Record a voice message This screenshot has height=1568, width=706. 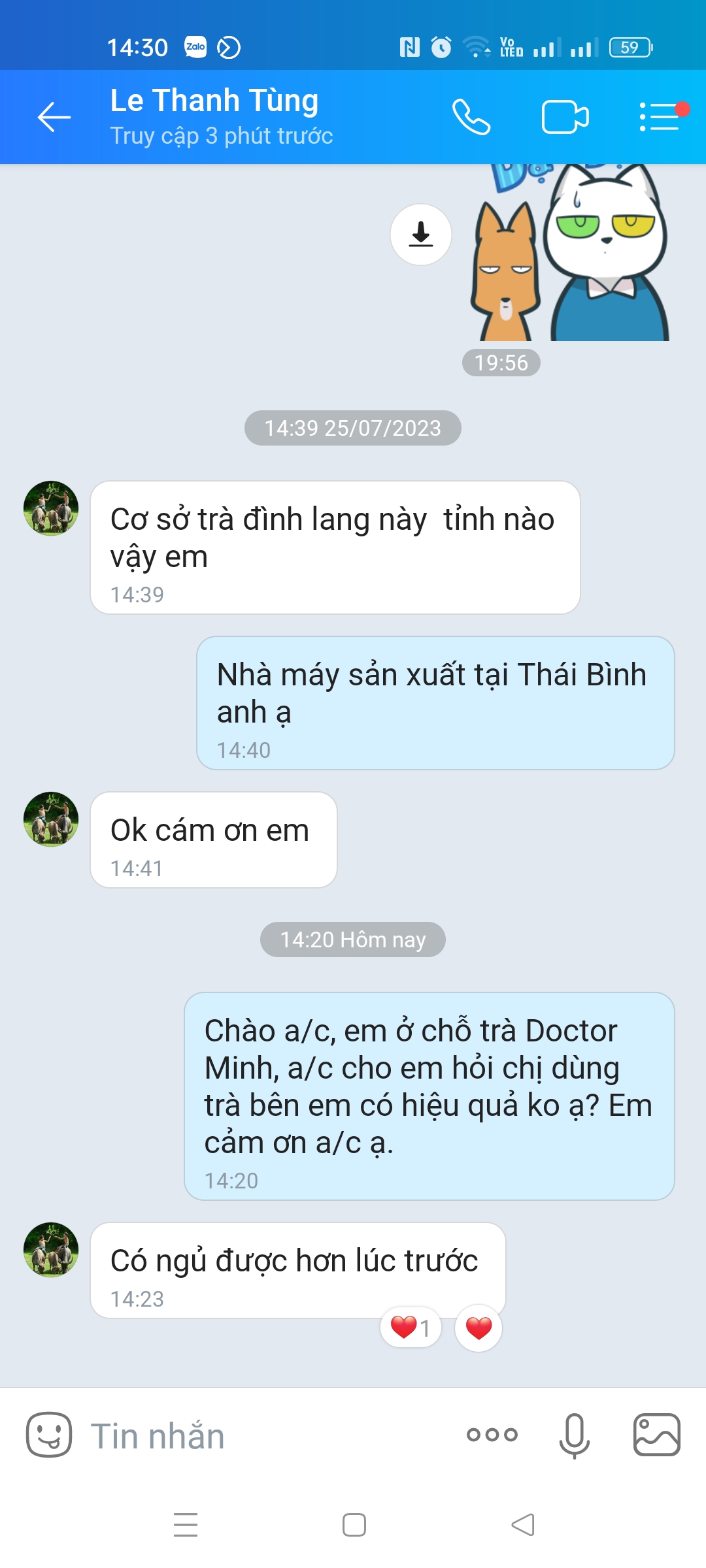[575, 1435]
